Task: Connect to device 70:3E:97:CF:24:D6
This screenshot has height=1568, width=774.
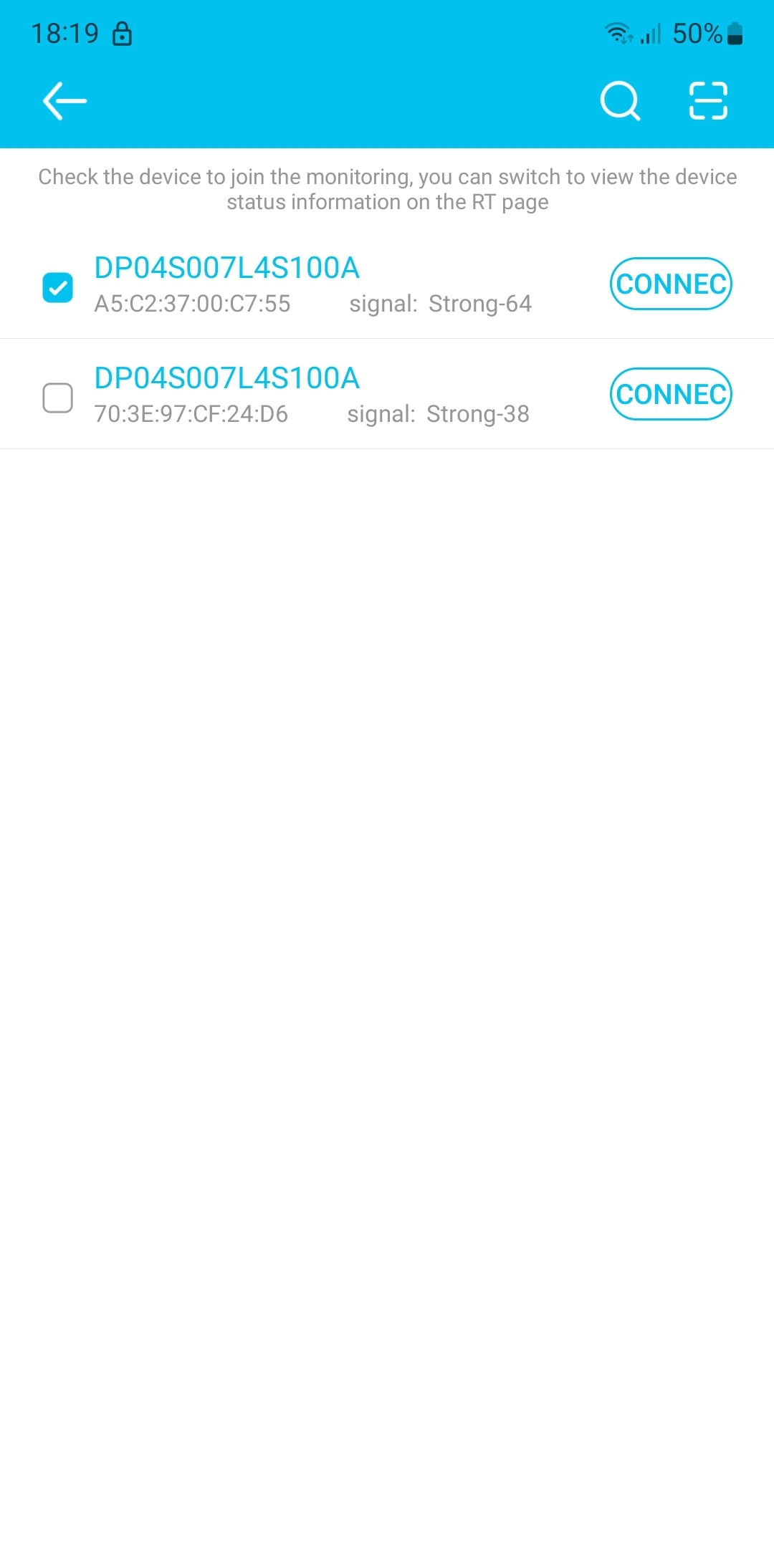Action: tap(671, 394)
